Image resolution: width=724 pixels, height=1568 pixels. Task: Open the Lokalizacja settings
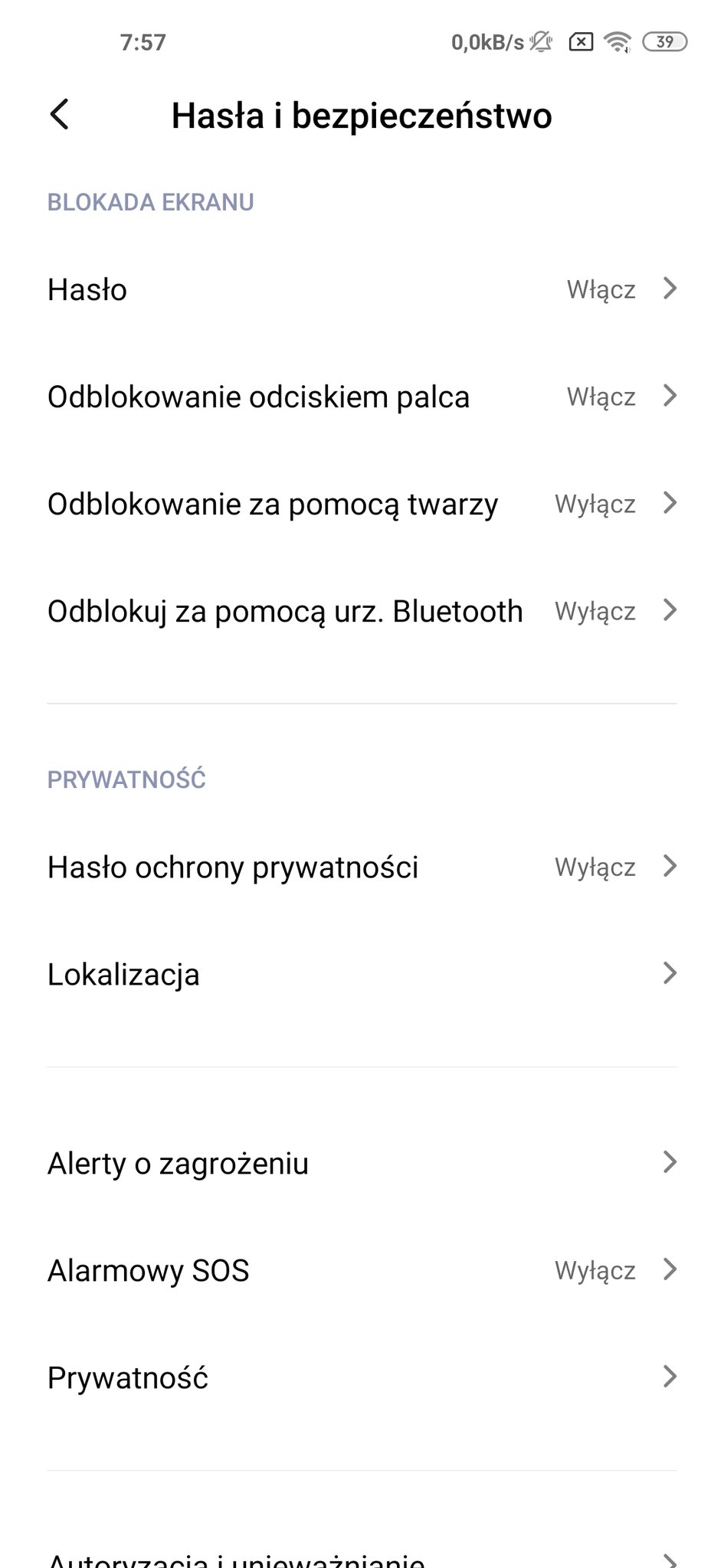[362, 974]
